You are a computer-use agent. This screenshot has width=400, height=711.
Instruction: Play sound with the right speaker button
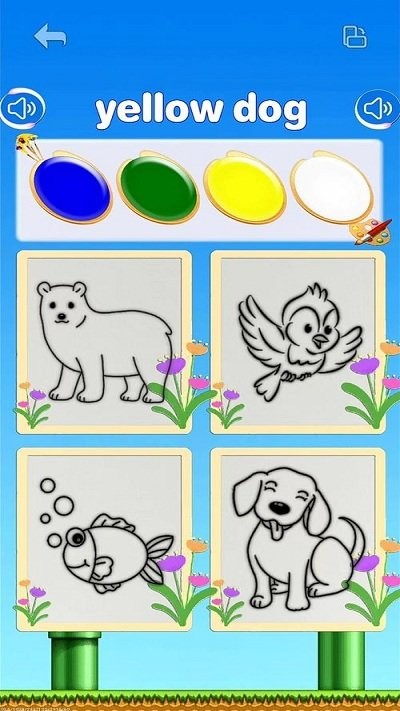point(377,109)
